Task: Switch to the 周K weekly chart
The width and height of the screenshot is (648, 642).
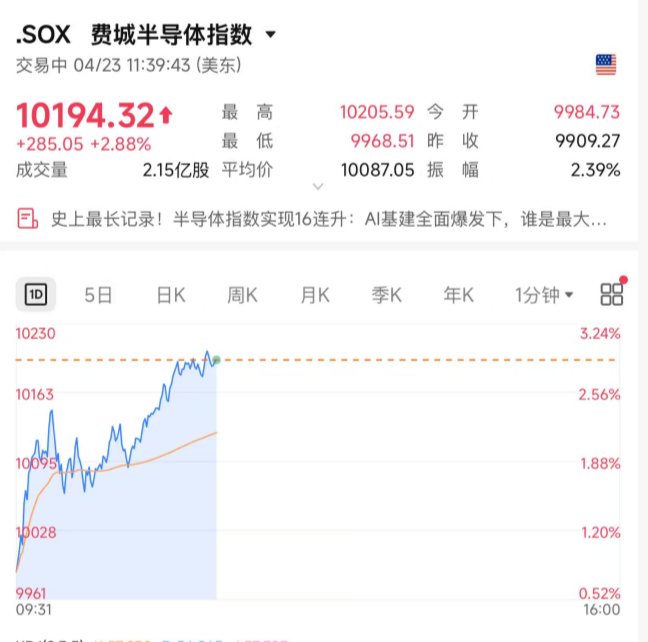Action: pyautogui.click(x=242, y=294)
